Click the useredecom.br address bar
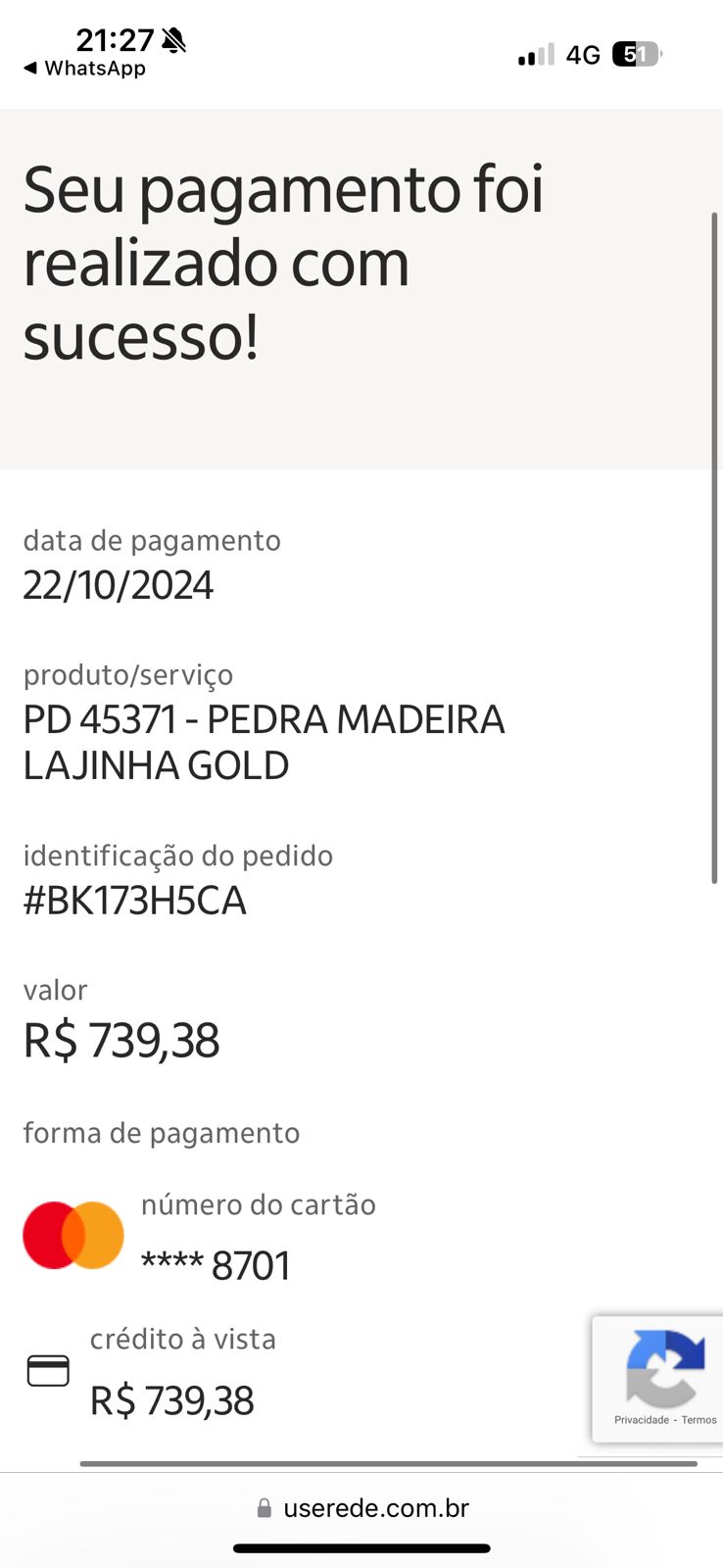Screen dimensions: 723x1568 [376, 1508]
